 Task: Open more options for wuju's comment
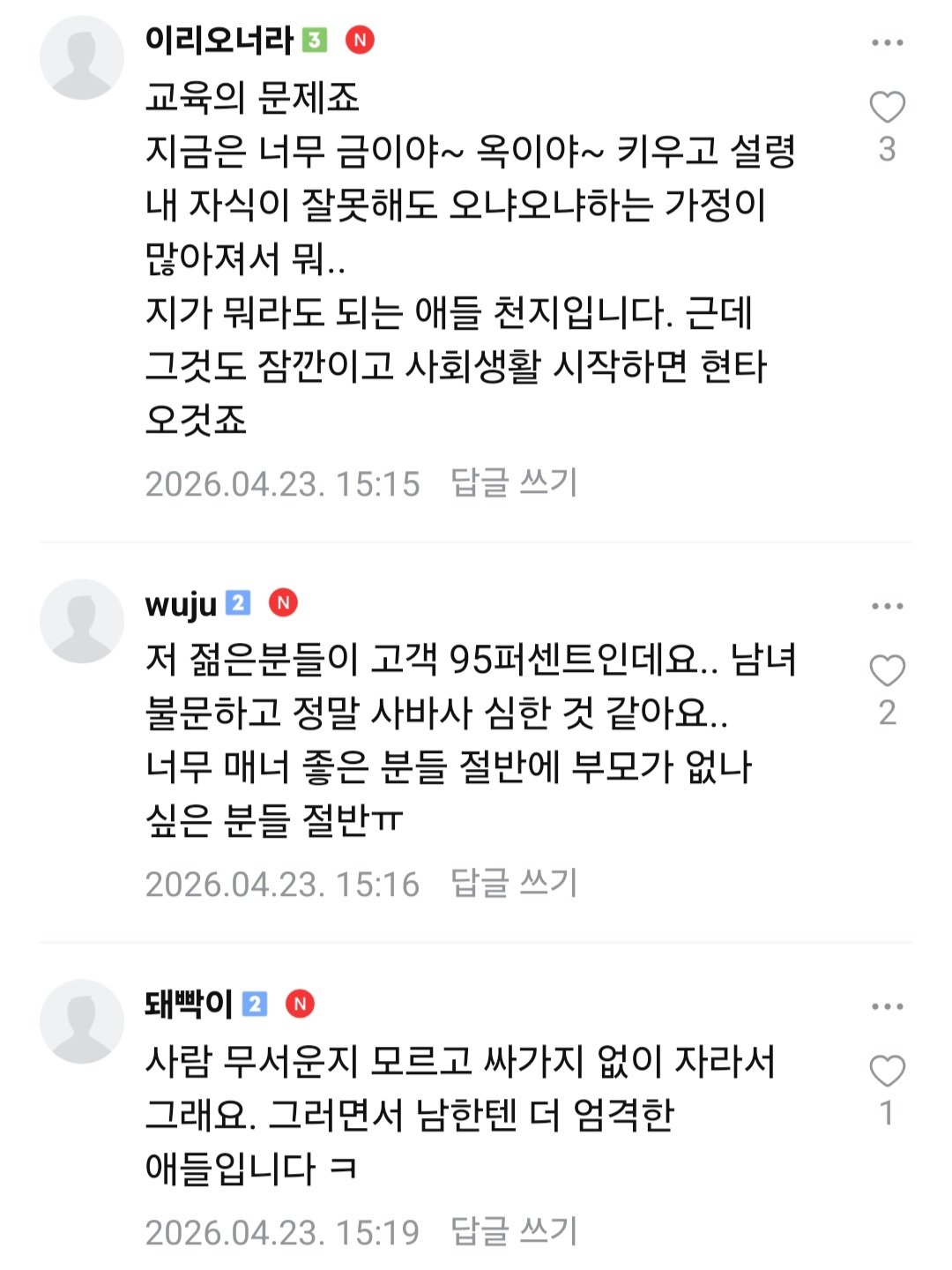(x=887, y=606)
